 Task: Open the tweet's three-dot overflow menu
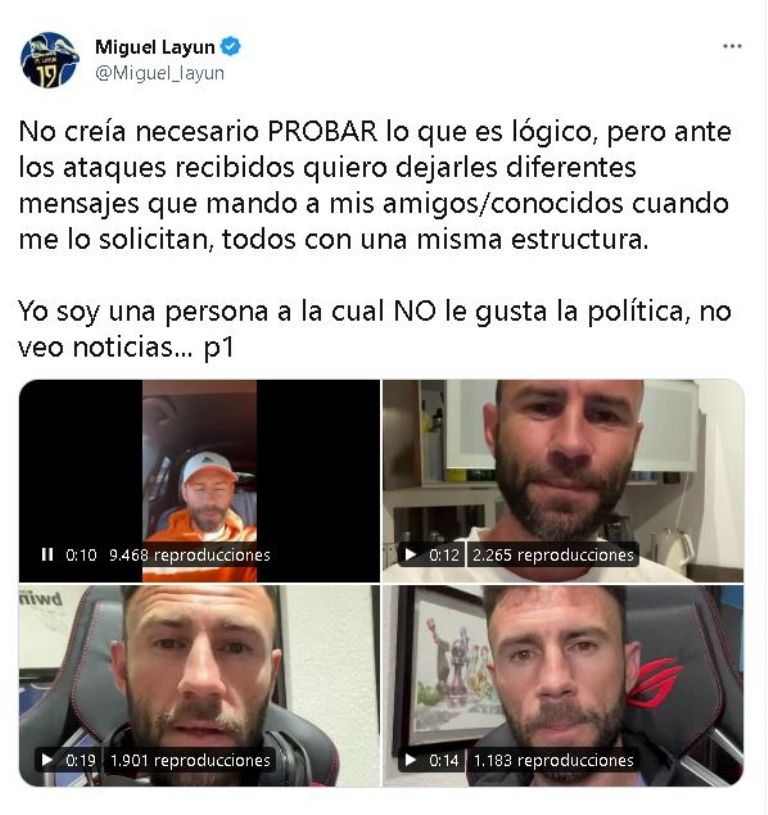(732, 47)
